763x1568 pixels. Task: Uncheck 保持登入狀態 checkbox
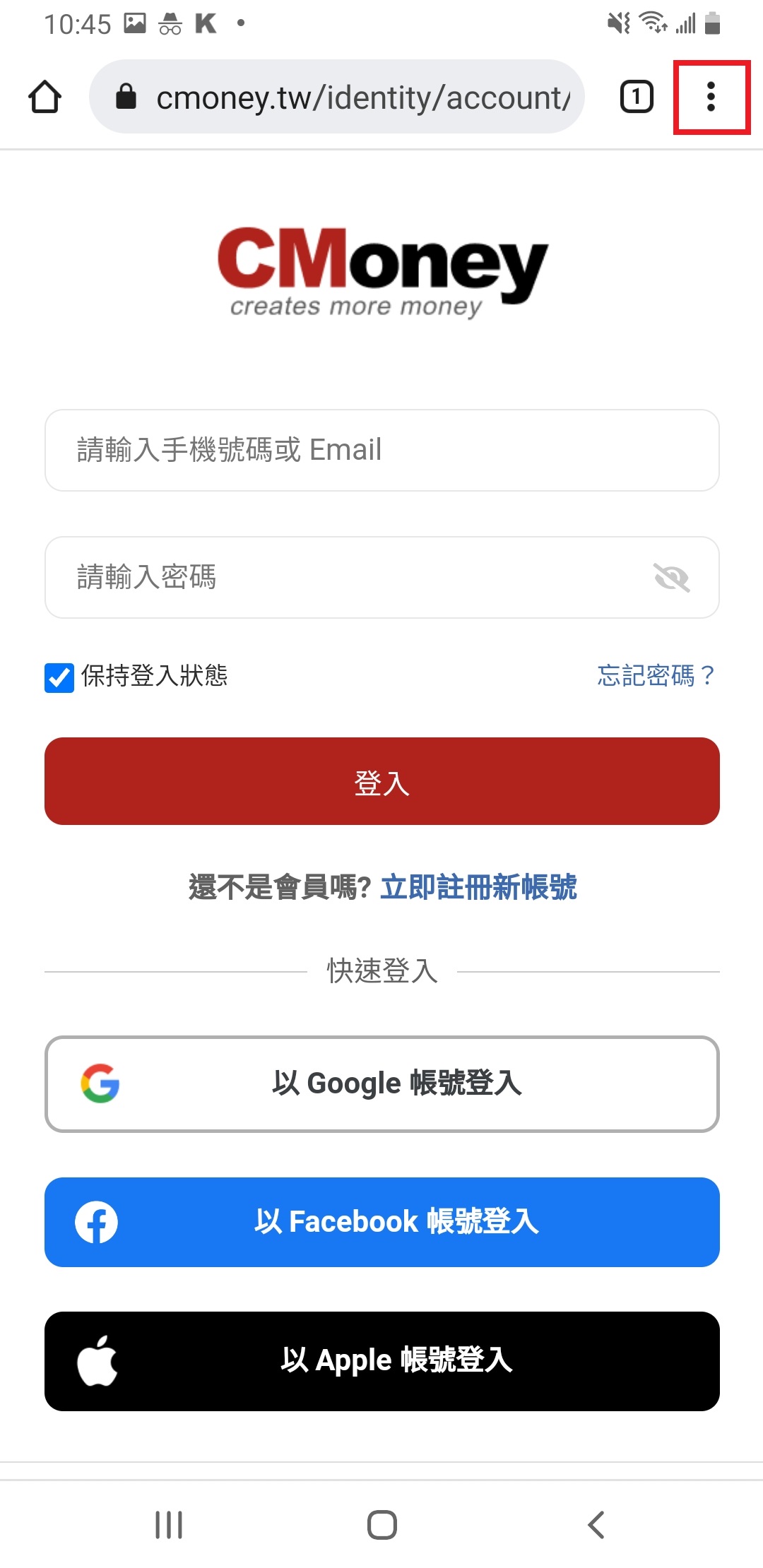(59, 678)
